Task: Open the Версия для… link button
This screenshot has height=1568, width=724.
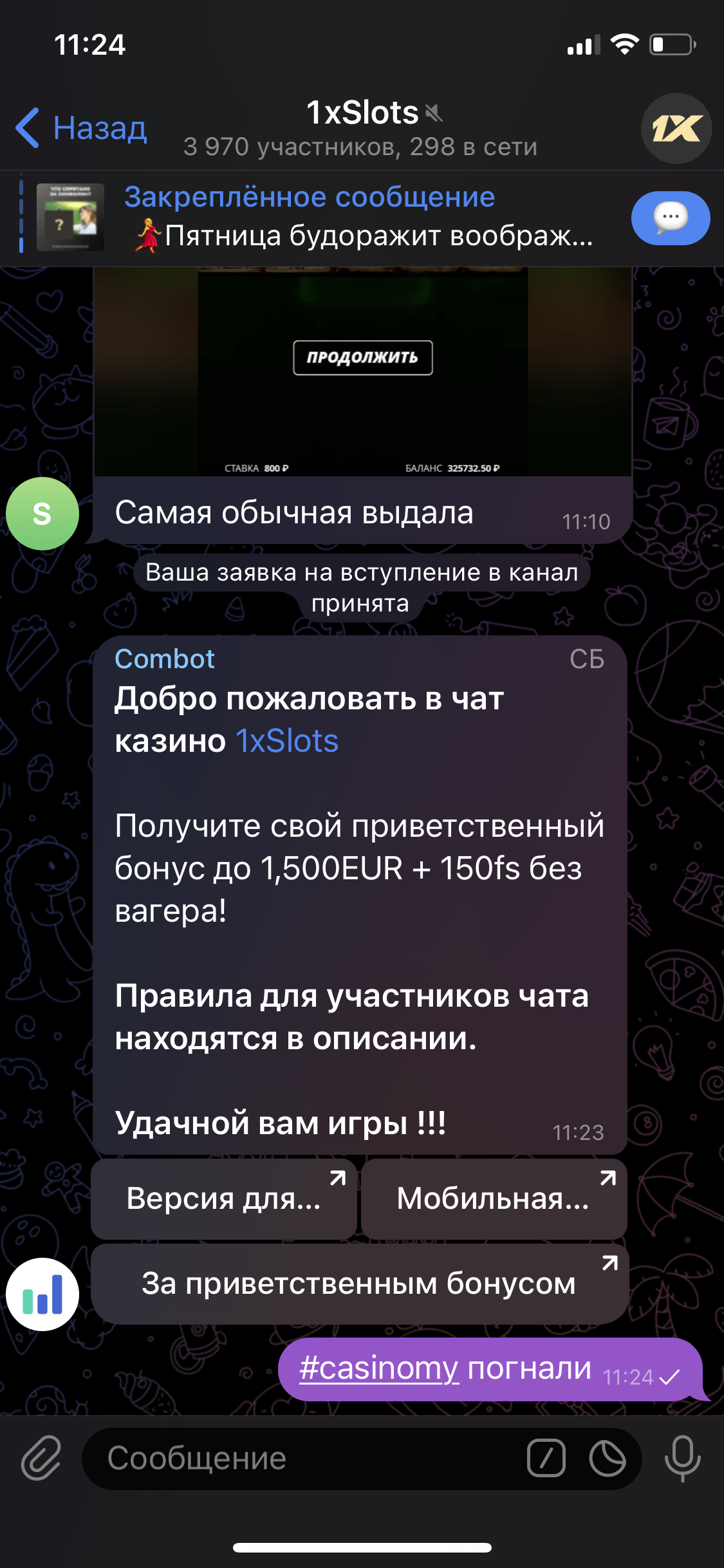Action: [x=223, y=1199]
